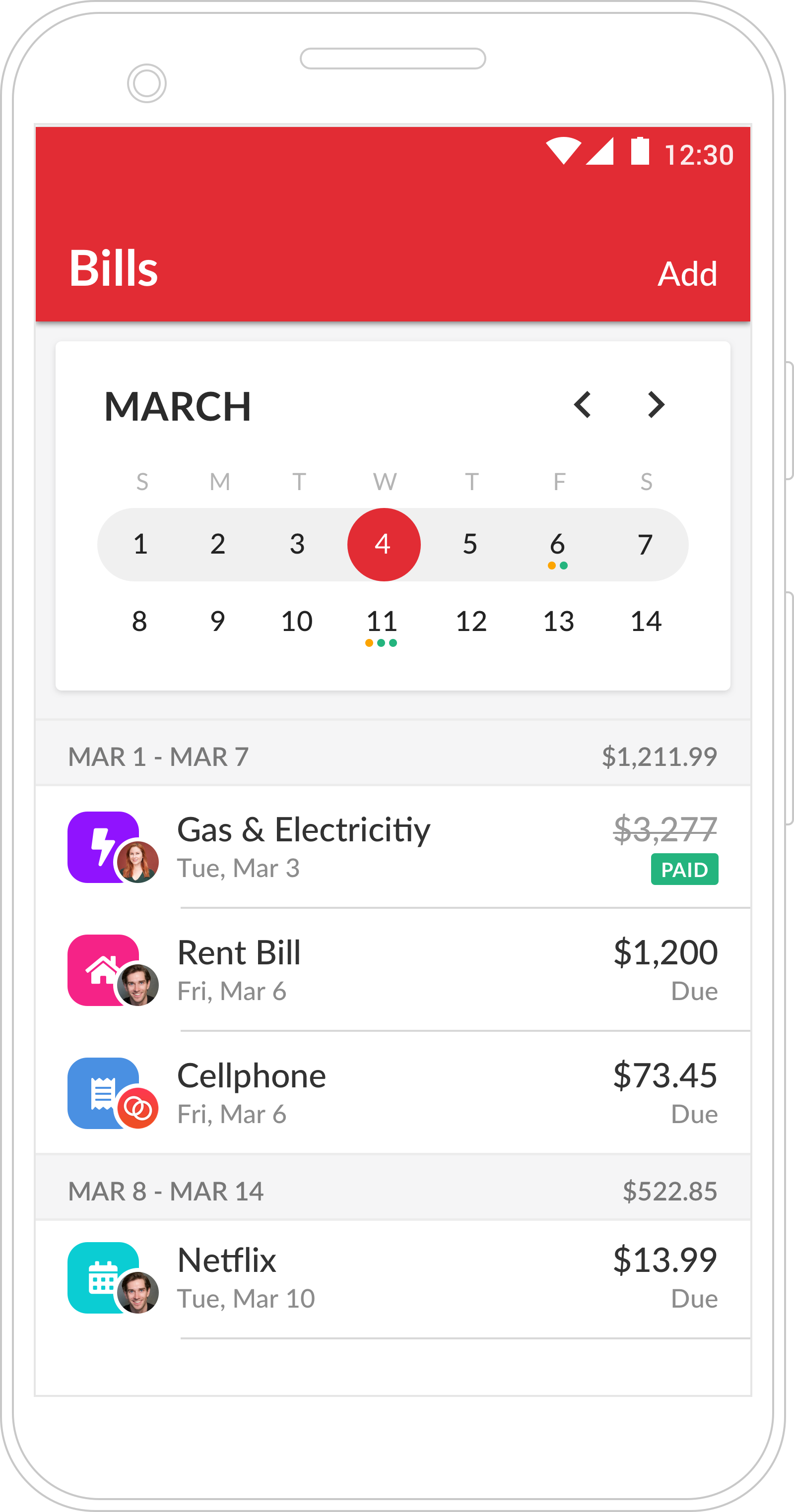
Task: Select March 10 on the calendar
Action: click(297, 622)
